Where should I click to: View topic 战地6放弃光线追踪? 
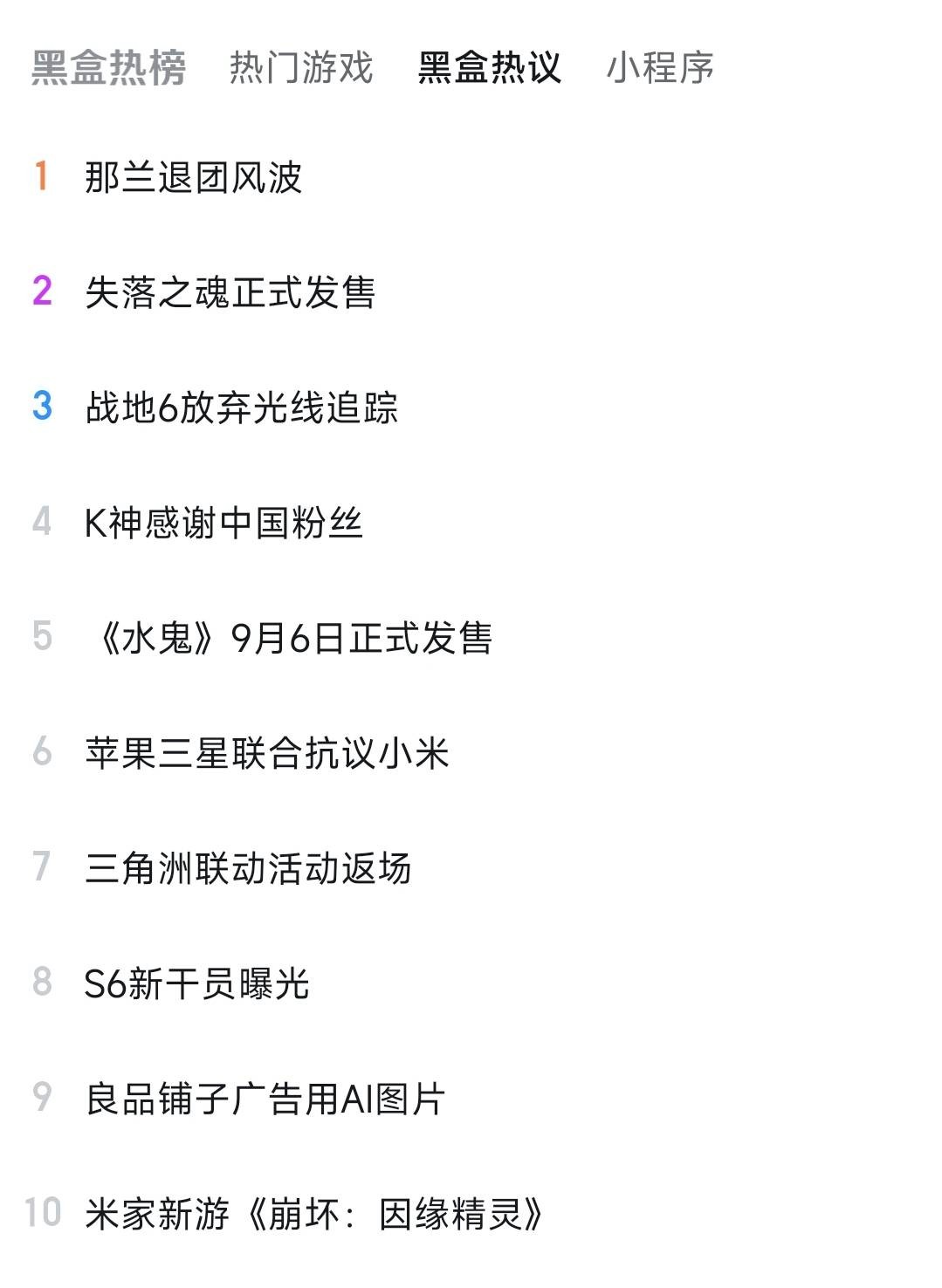(x=241, y=408)
